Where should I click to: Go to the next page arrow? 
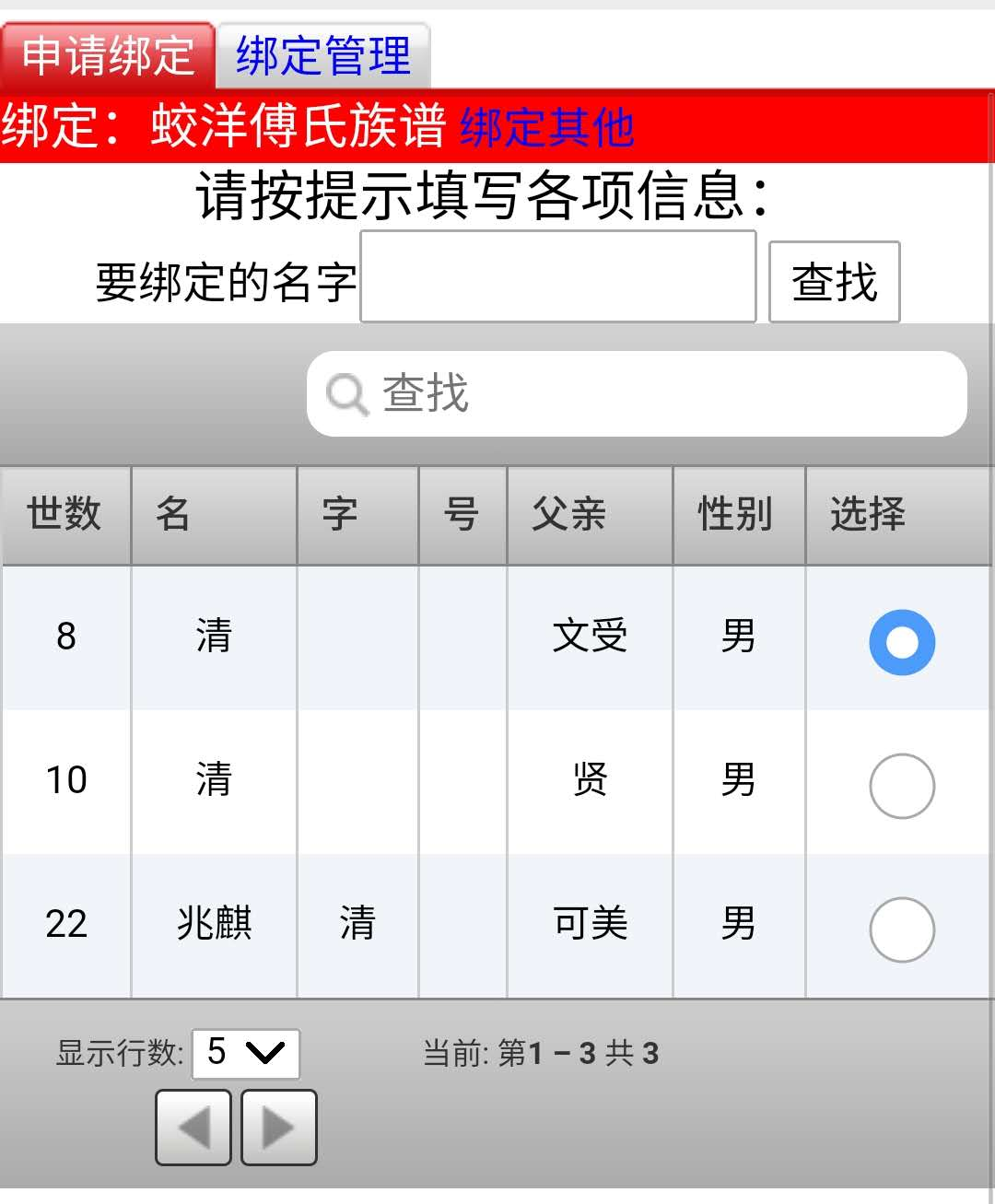coord(279,1128)
